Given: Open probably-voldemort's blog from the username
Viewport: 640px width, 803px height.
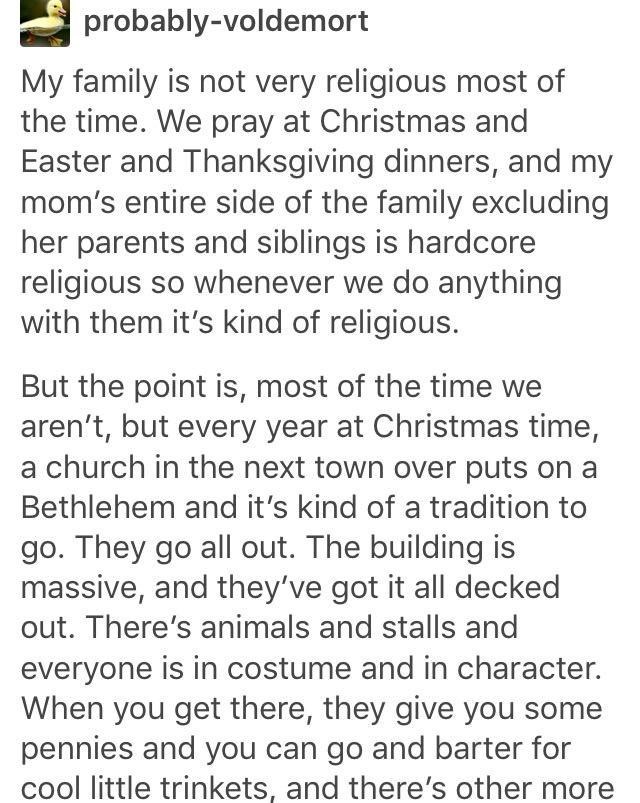Looking at the screenshot, I should pos(226,21).
